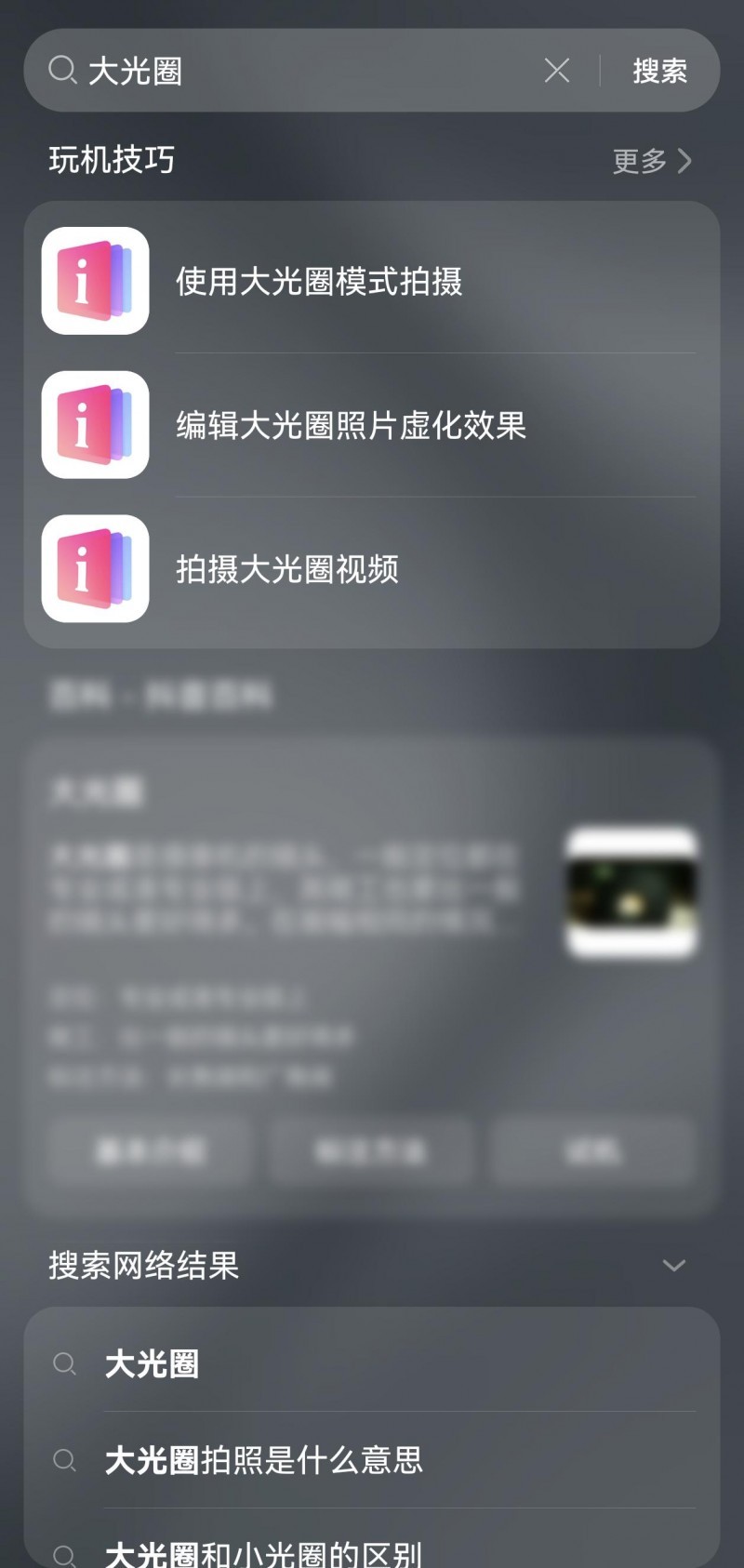744x1568 pixels.
Task: Clear the search text with the X
Action: (556, 71)
